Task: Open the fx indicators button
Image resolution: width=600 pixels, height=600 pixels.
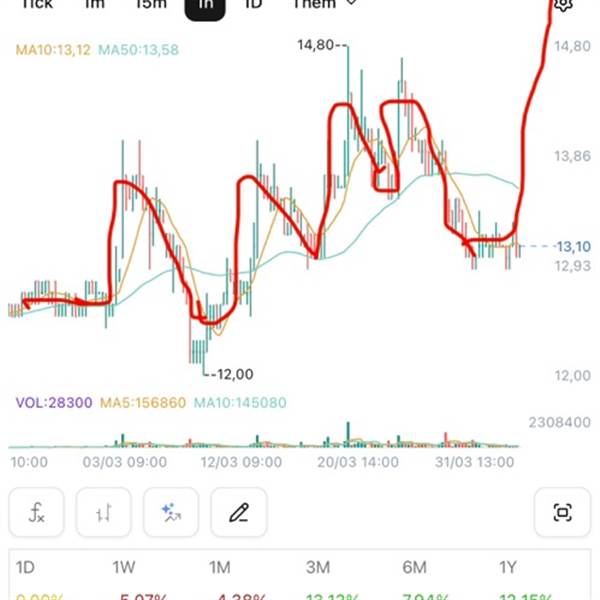Action: 36,513
